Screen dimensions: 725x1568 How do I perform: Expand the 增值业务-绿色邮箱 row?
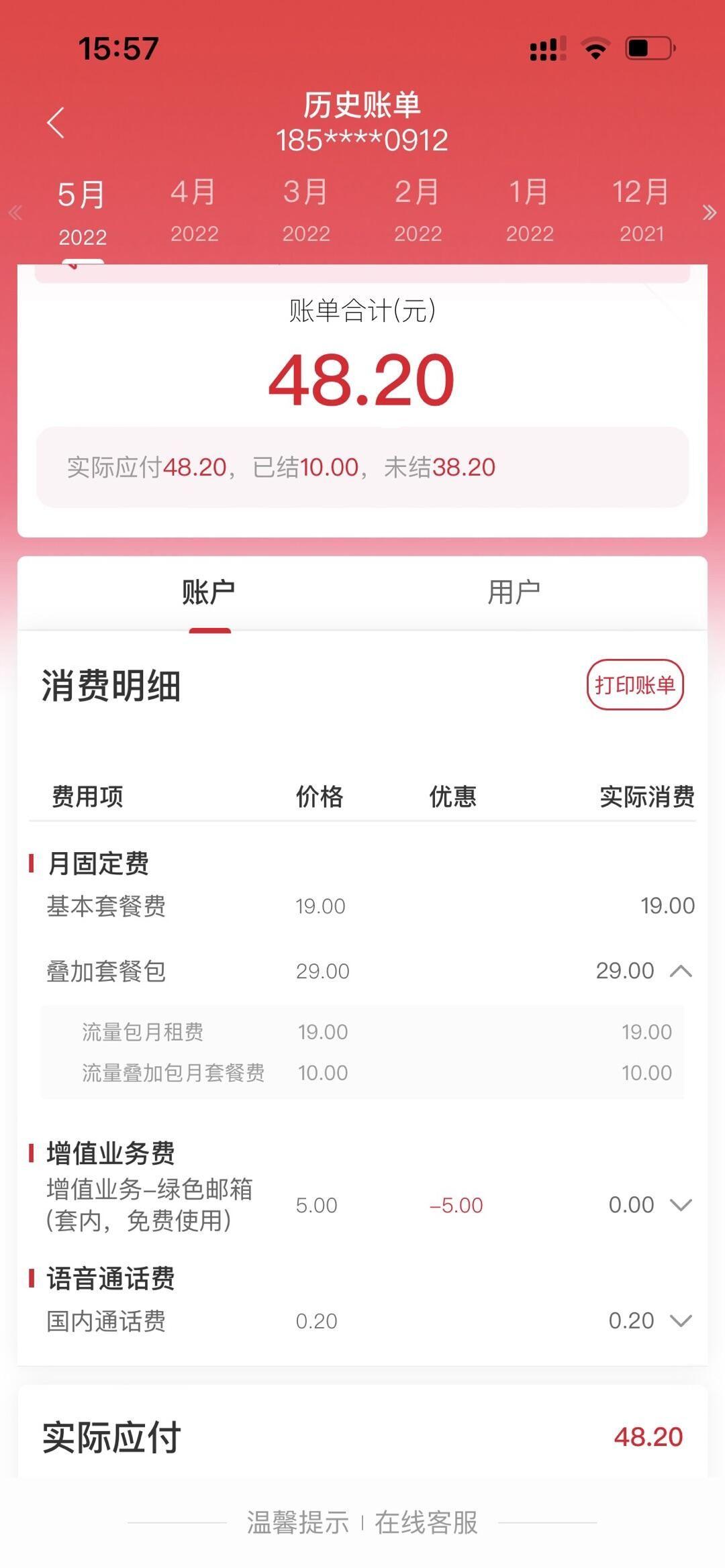click(x=681, y=1205)
